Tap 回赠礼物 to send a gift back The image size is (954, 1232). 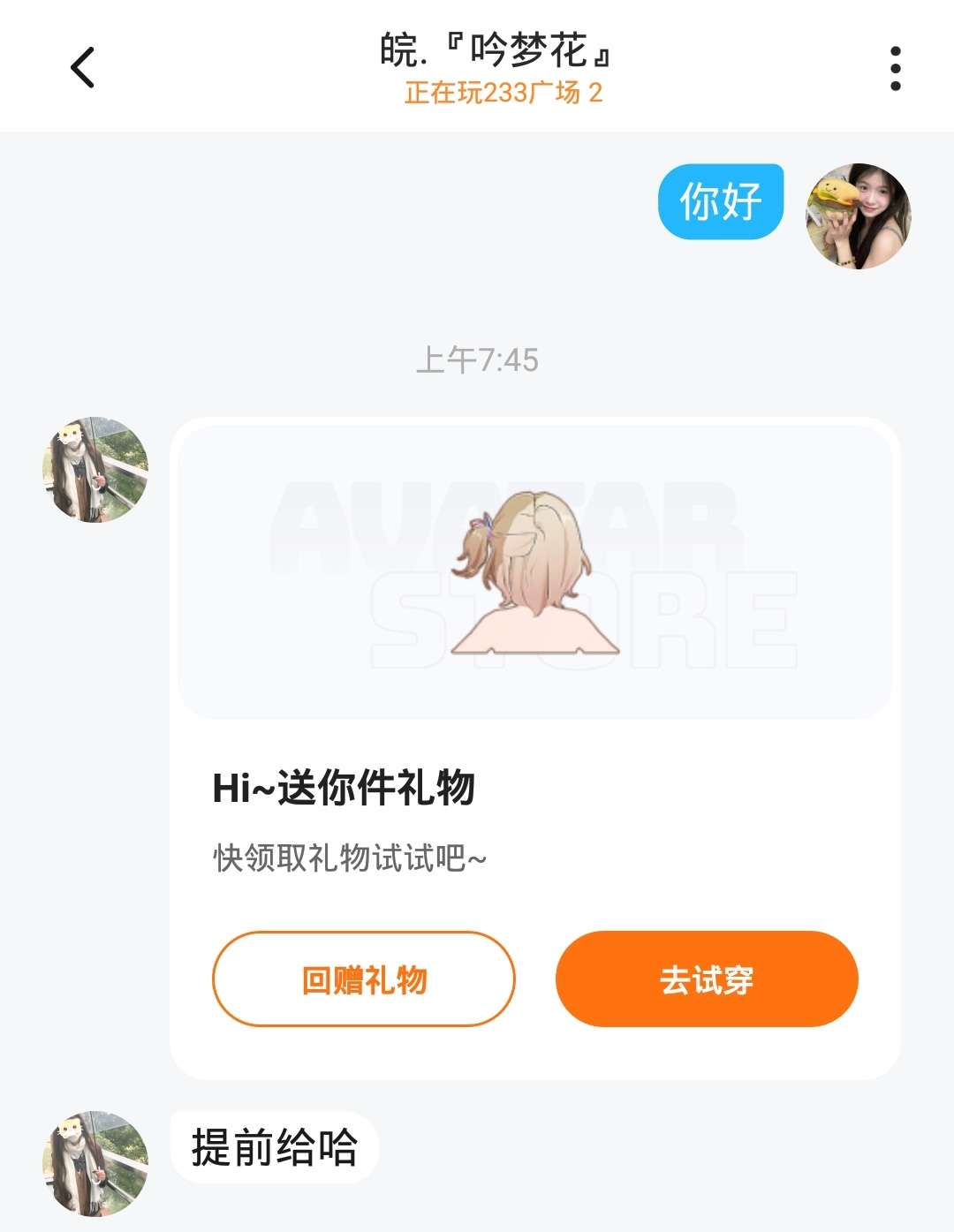pyautogui.click(x=364, y=979)
